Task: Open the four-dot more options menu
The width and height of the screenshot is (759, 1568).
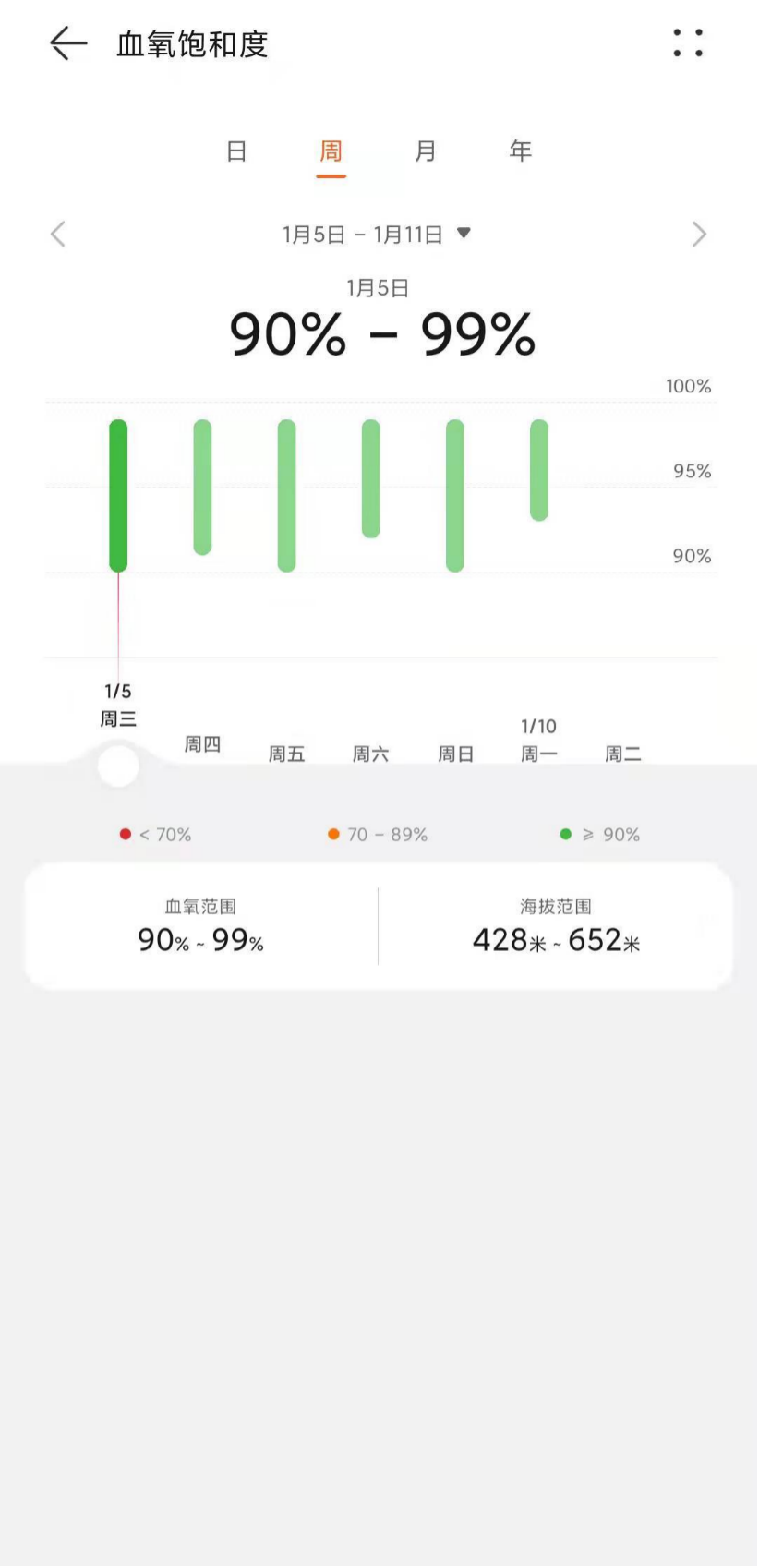Action: click(688, 42)
